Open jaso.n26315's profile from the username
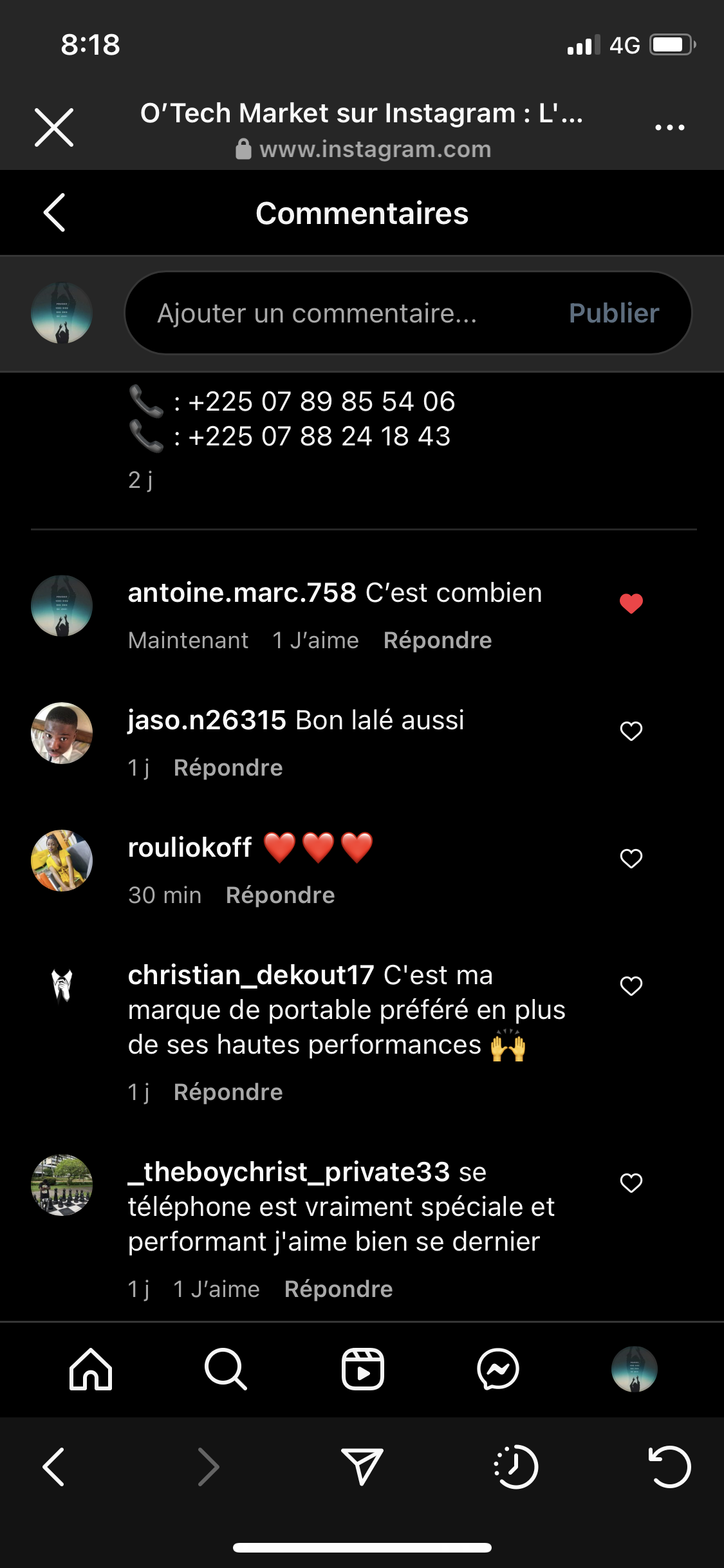The image size is (724, 1568). [207, 720]
